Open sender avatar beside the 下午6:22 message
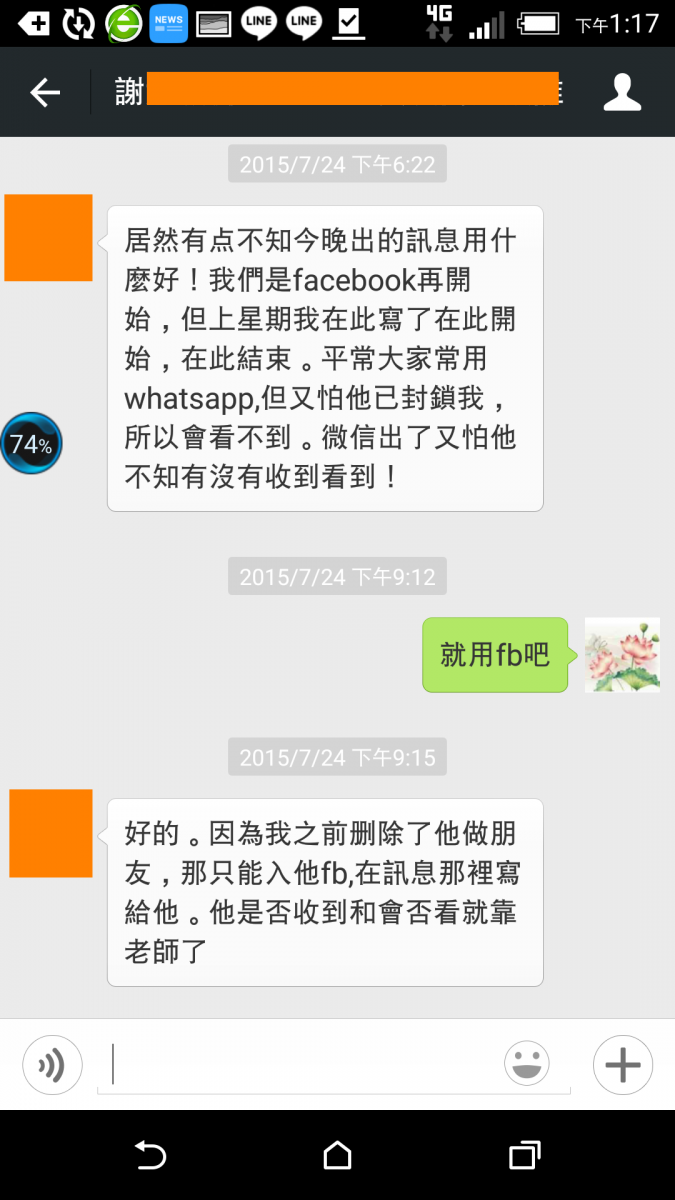The width and height of the screenshot is (675, 1200). tap(49, 238)
